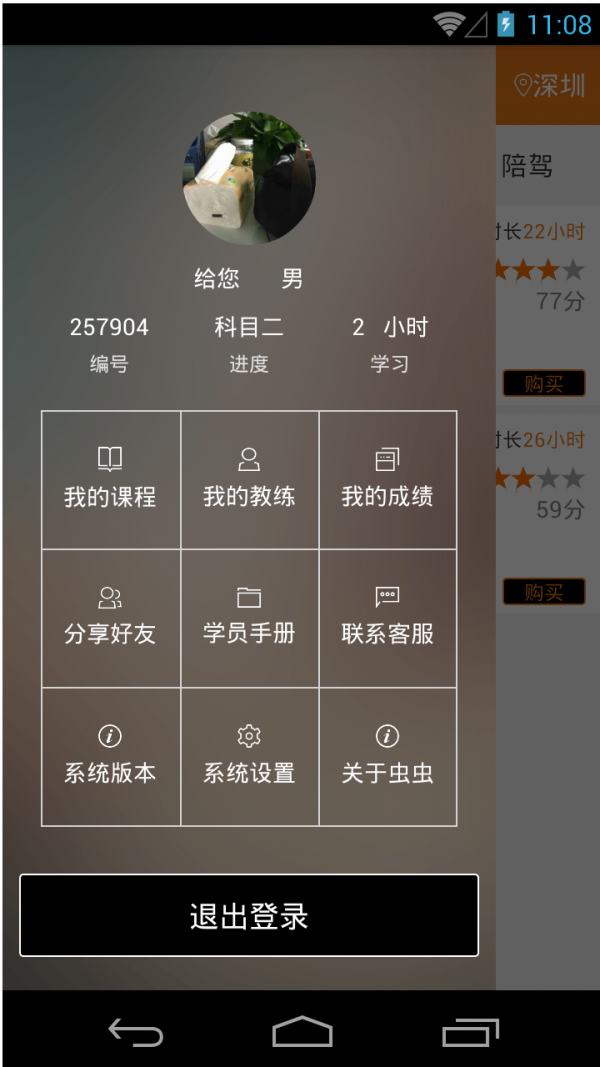Contact support via 联系客服
Image resolution: width=600 pixels, height=1067 pixels.
pyautogui.click(x=387, y=617)
